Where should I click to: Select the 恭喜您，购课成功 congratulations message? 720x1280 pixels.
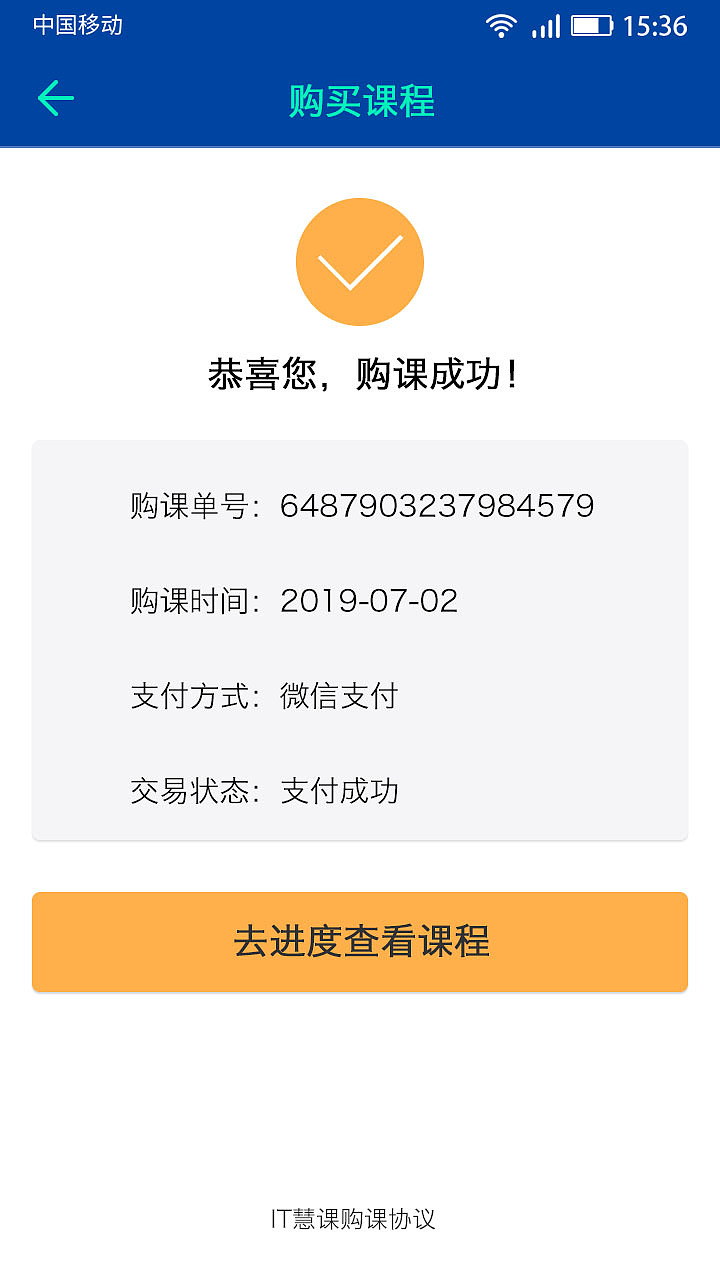tap(360, 369)
